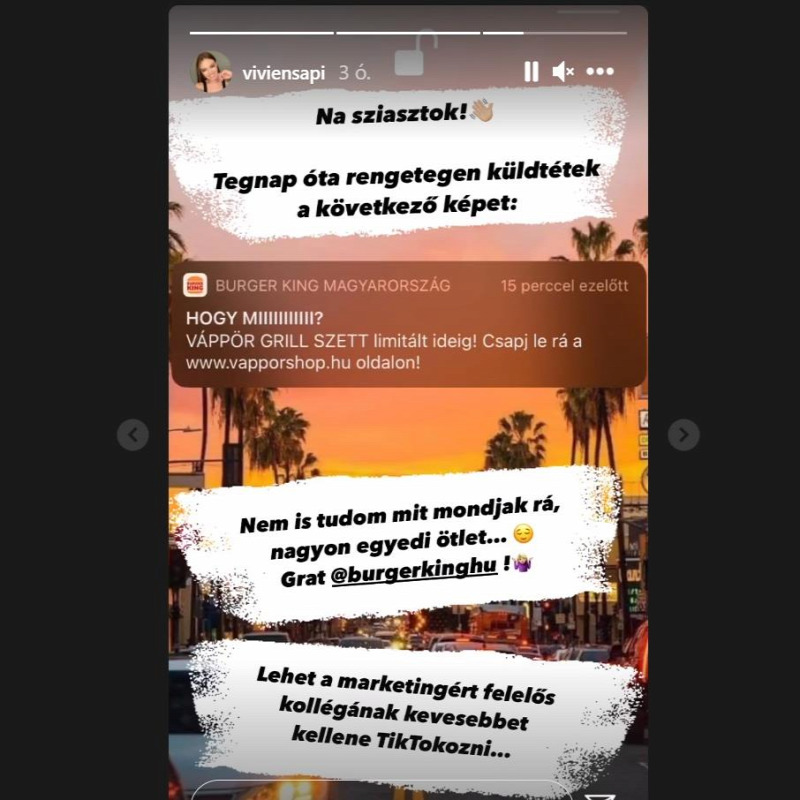Open the three-dot more options menu
The height and width of the screenshot is (800, 800).
click(600, 71)
